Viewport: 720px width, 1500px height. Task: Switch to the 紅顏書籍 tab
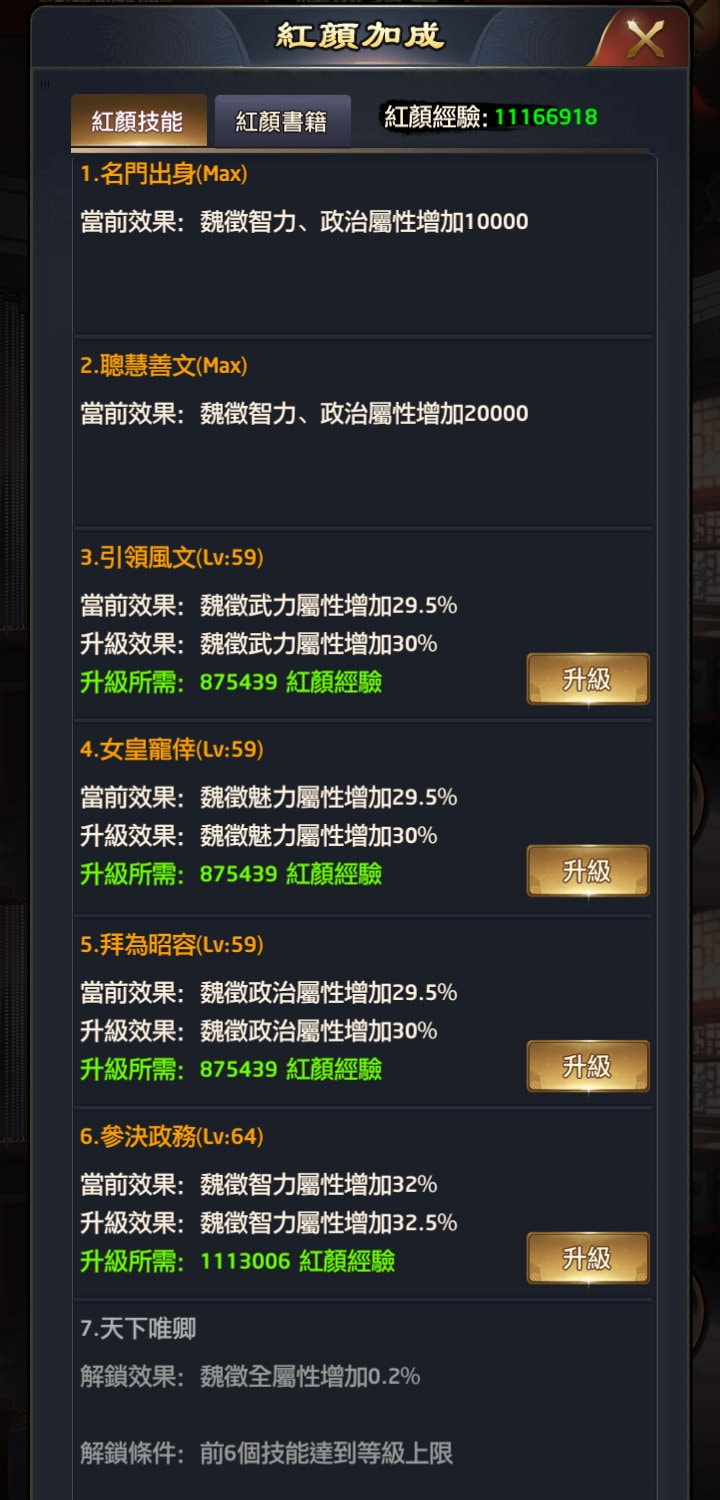(282, 122)
